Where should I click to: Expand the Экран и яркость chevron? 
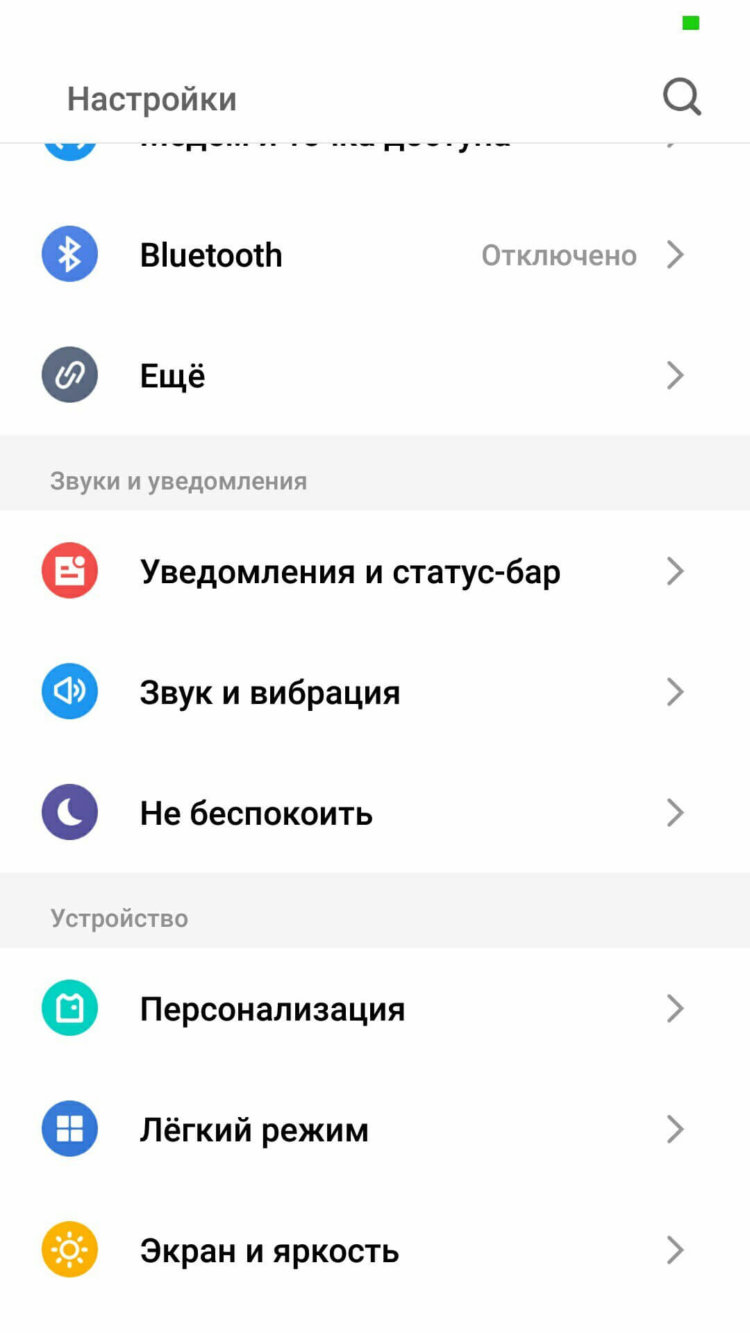[x=674, y=1249]
